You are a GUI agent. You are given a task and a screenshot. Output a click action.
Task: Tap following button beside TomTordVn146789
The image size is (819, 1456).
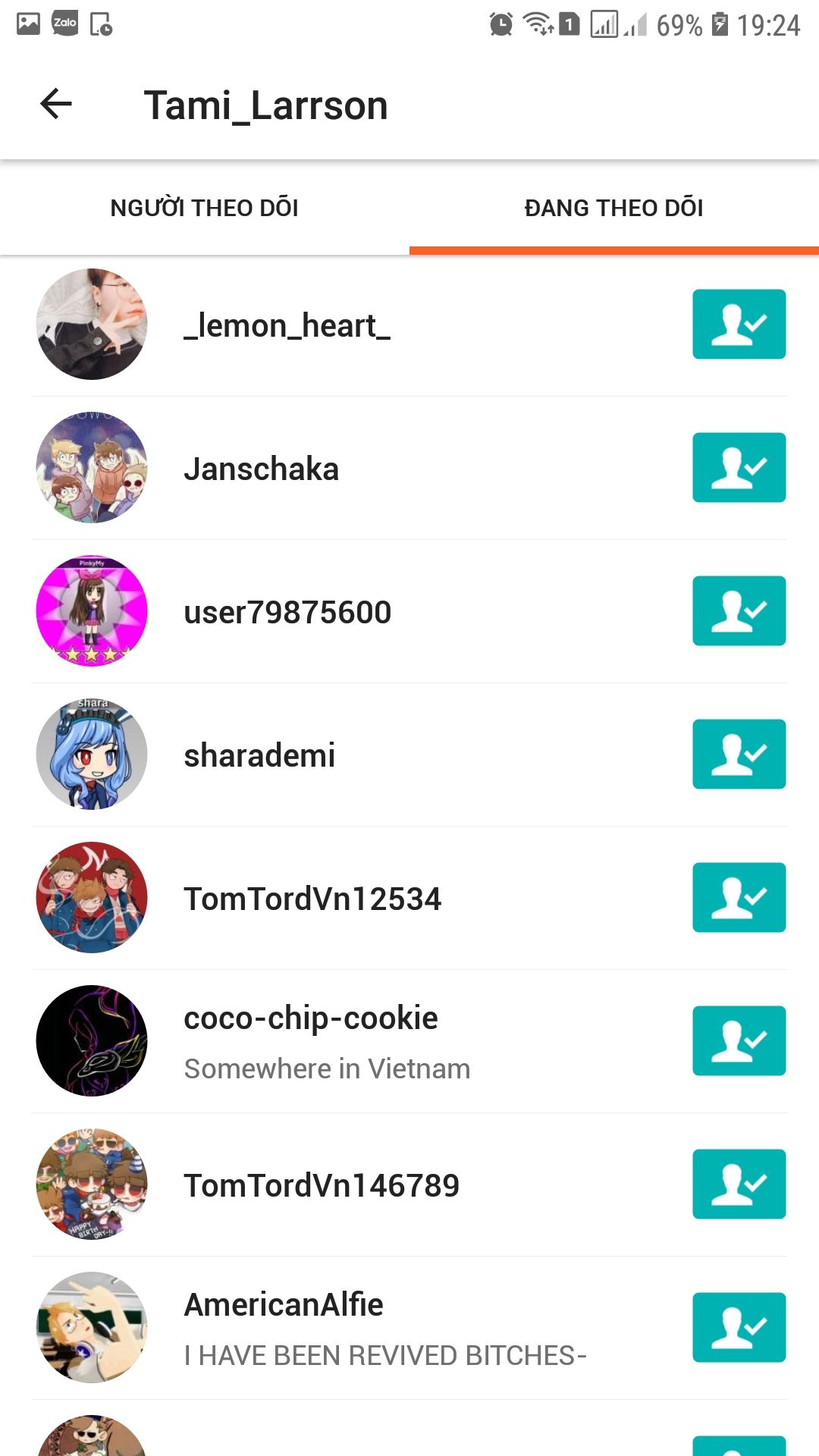[739, 1184]
